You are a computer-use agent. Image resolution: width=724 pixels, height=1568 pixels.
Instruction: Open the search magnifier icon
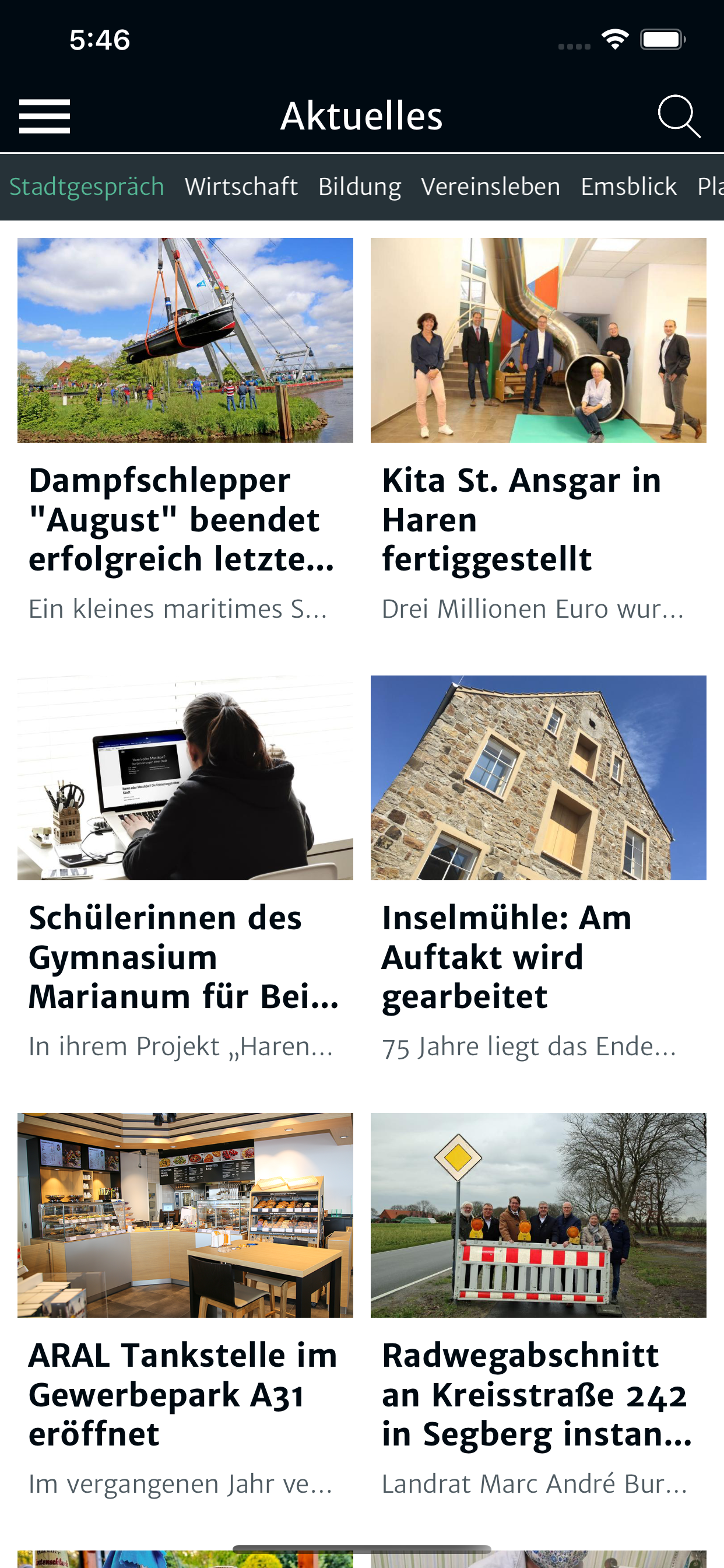tap(679, 116)
